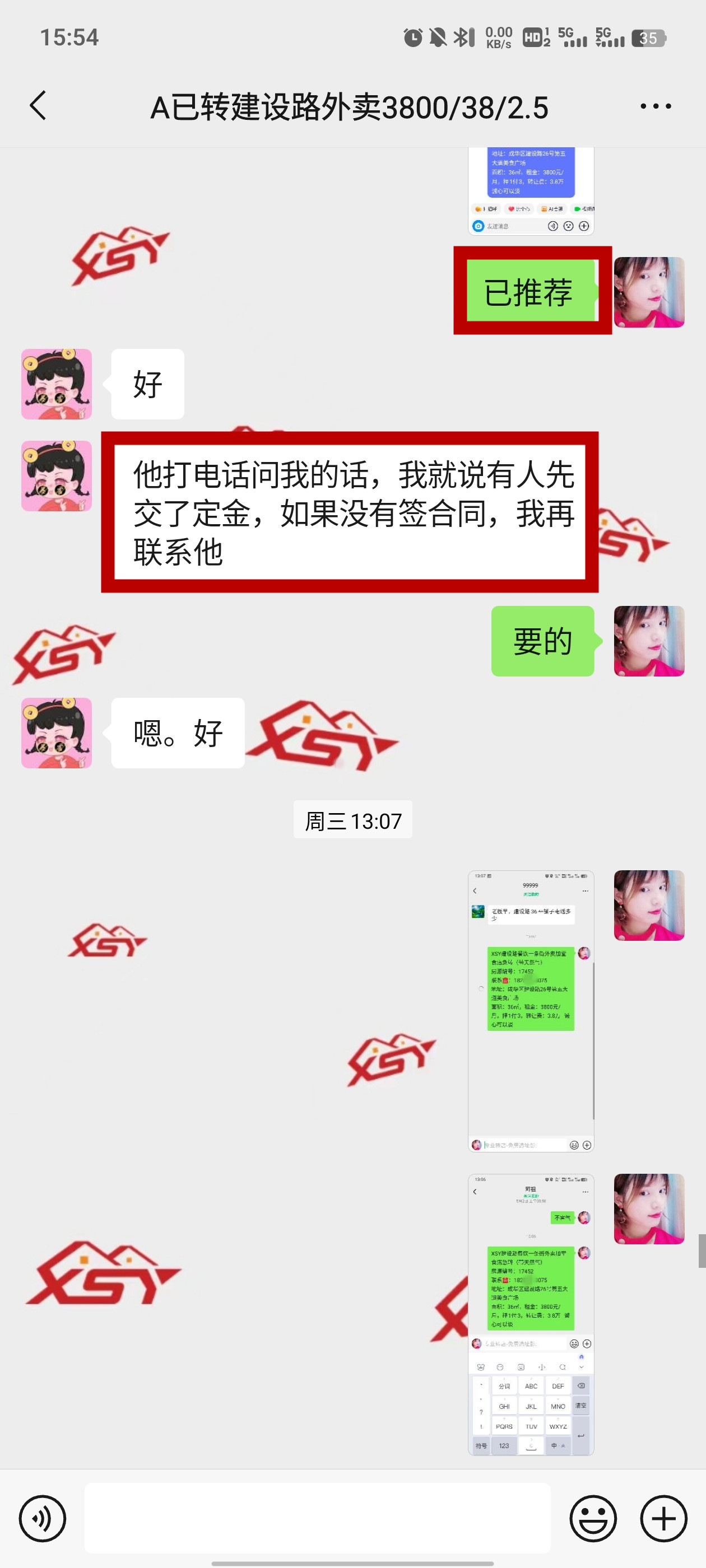
Task: Open the sender's avatar beside 要的
Action: click(x=649, y=641)
